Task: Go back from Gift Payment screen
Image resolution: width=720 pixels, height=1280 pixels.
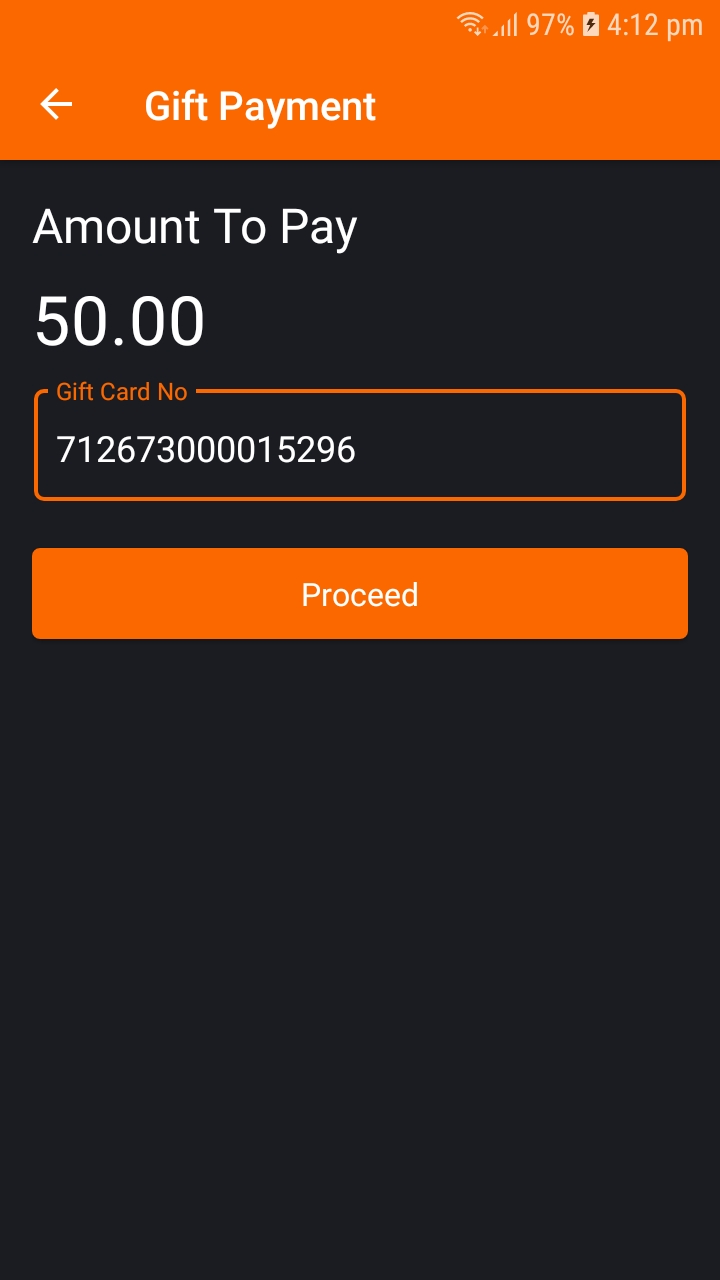Action: (56, 104)
